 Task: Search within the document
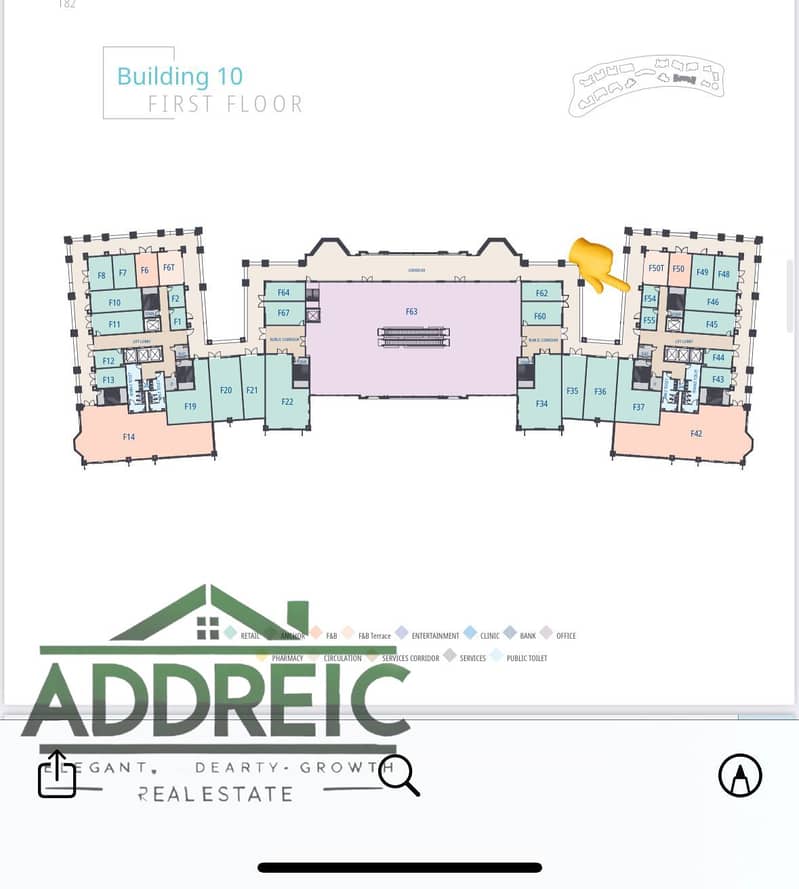click(398, 775)
